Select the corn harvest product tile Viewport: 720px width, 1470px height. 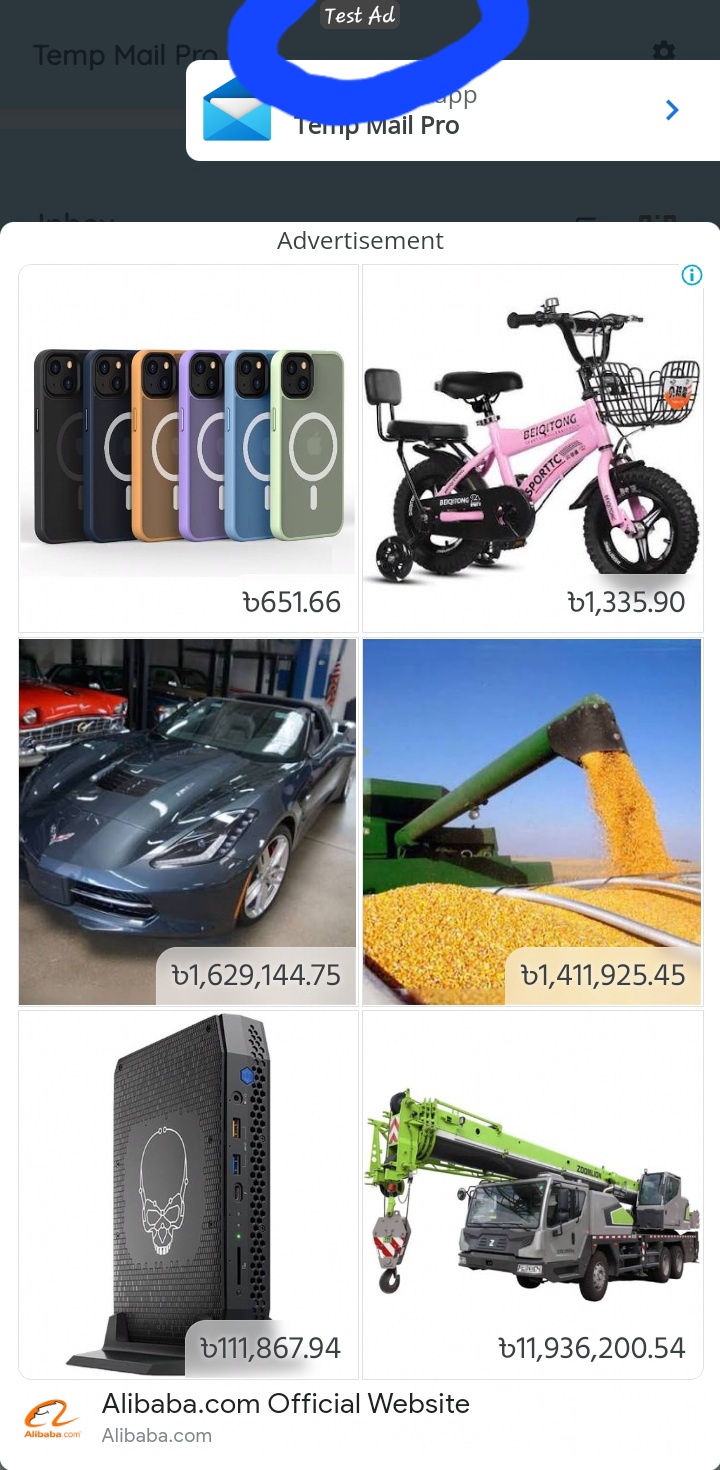(532, 821)
